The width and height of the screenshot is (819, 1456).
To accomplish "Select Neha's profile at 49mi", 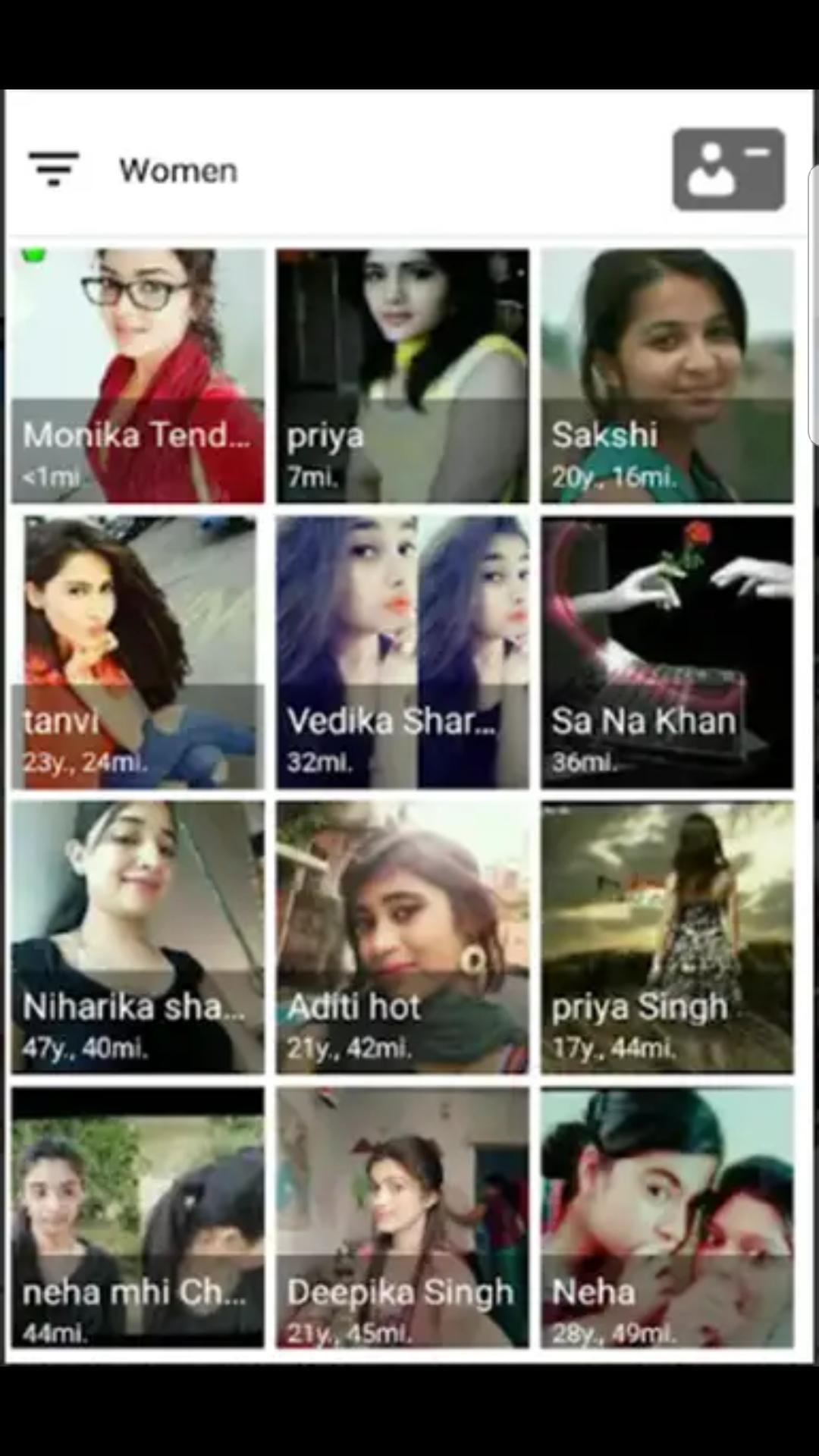I will click(667, 1218).
